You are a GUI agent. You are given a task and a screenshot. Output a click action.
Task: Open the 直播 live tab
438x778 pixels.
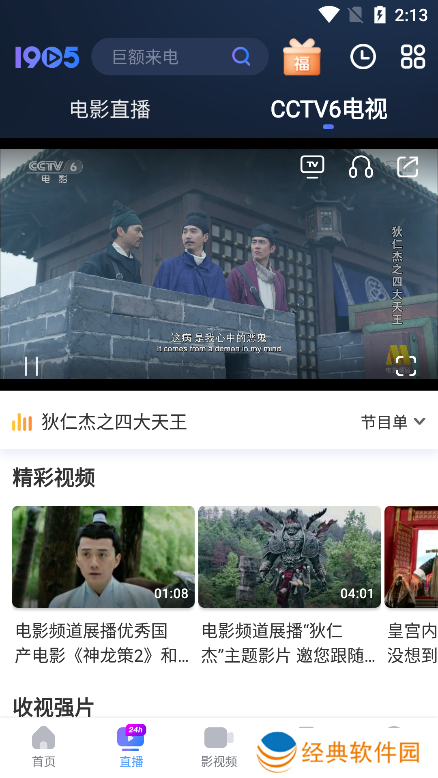(x=131, y=747)
